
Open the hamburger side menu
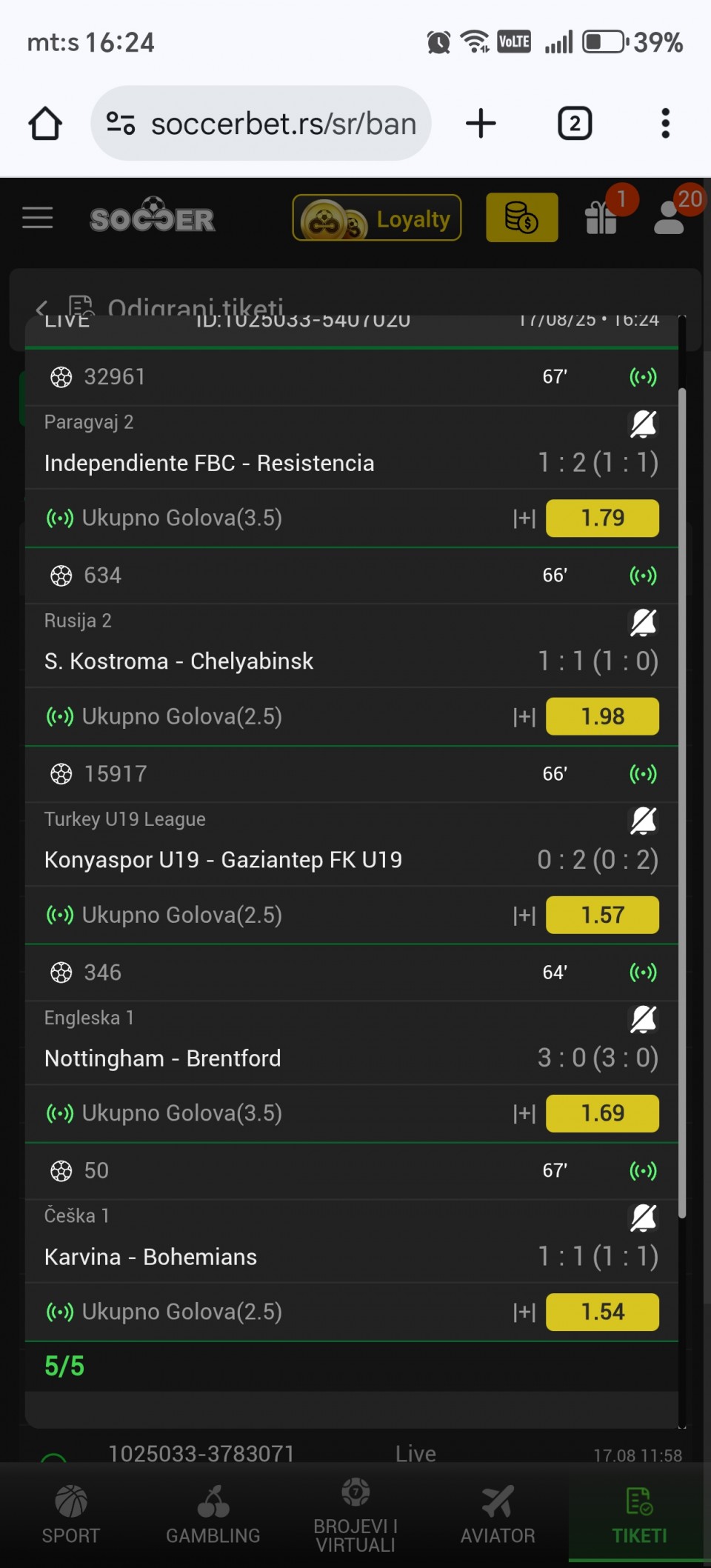point(38,218)
